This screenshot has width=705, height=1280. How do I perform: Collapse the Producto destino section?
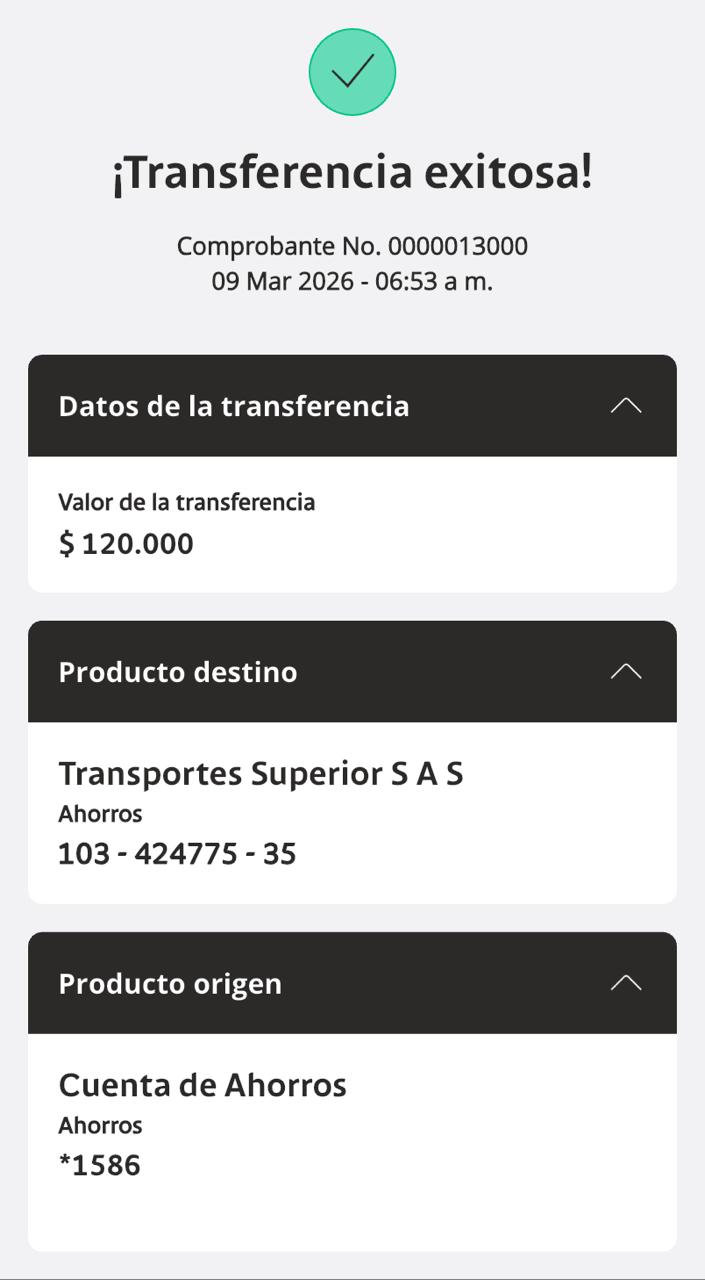pyautogui.click(x=626, y=672)
